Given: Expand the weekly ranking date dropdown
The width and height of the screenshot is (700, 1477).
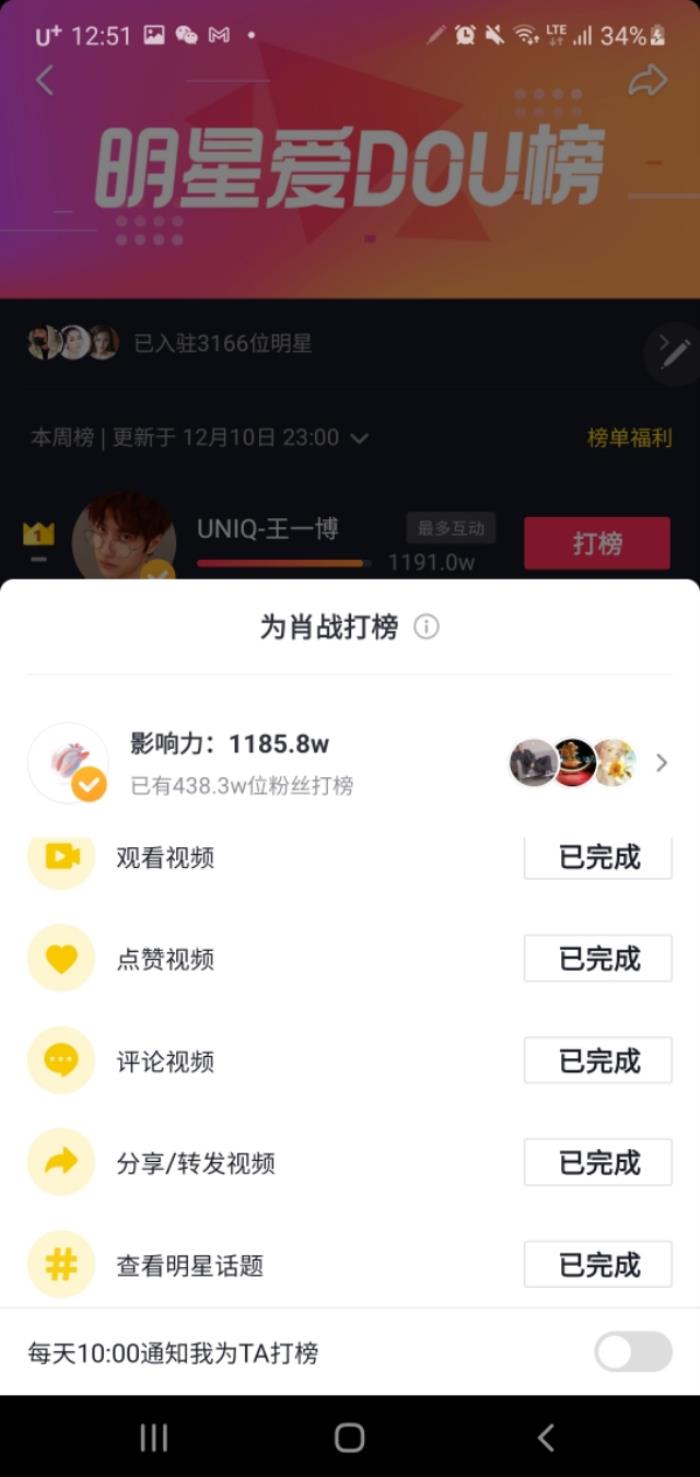Looking at the screenshot, I should 360,438.
